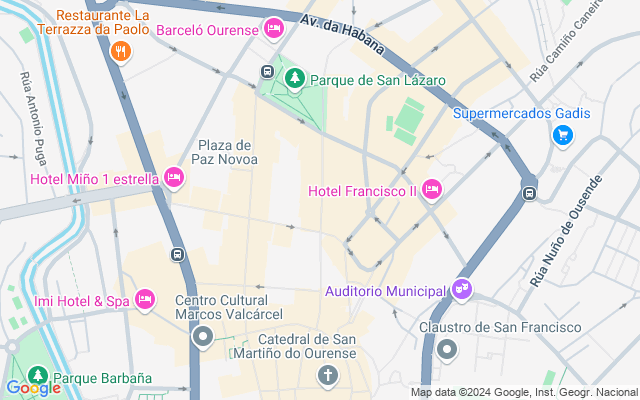Select the Catedral de San Martiño marker
Image resolution: width=640 pixels, height=400 pixels.
pos(326,376)
